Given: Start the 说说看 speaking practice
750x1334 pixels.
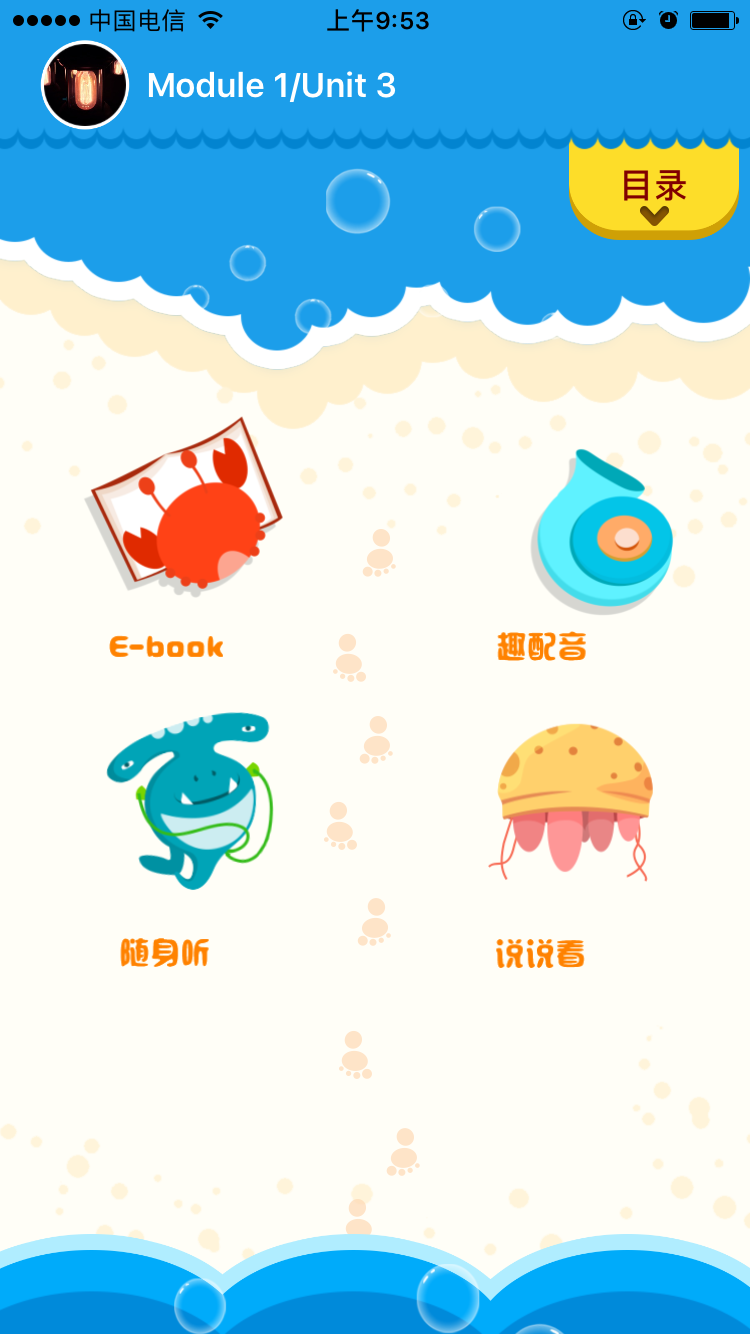Looking at the screenshot, I should 574,800.
